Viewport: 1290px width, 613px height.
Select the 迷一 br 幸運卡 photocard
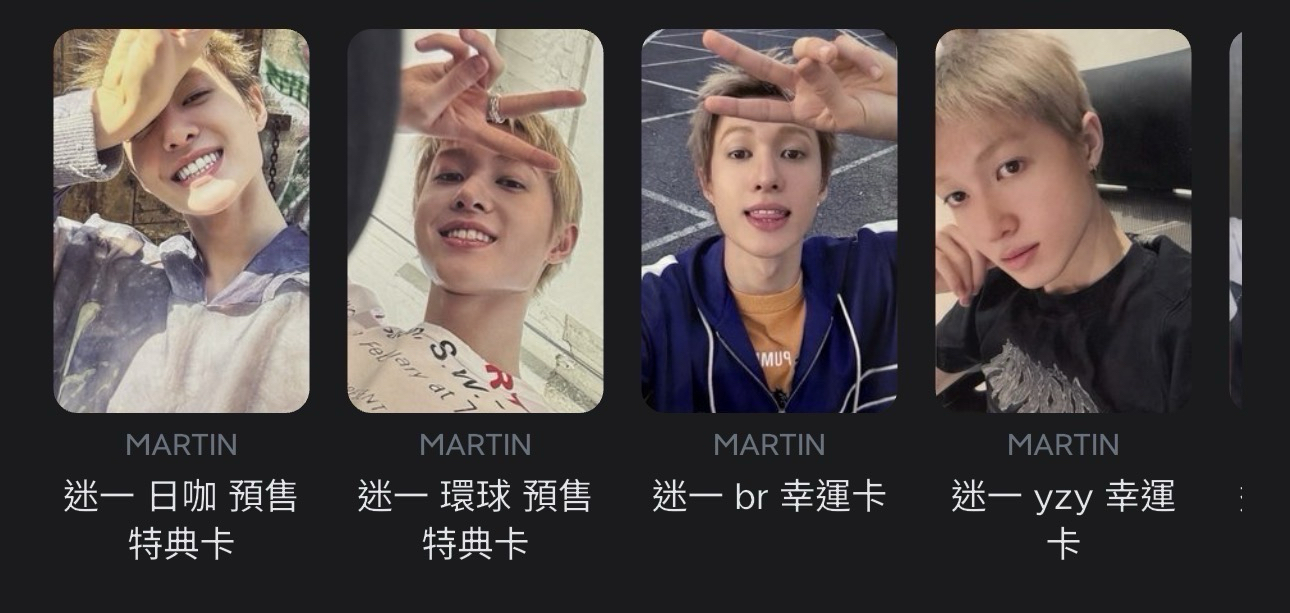(x=769, y=220)
